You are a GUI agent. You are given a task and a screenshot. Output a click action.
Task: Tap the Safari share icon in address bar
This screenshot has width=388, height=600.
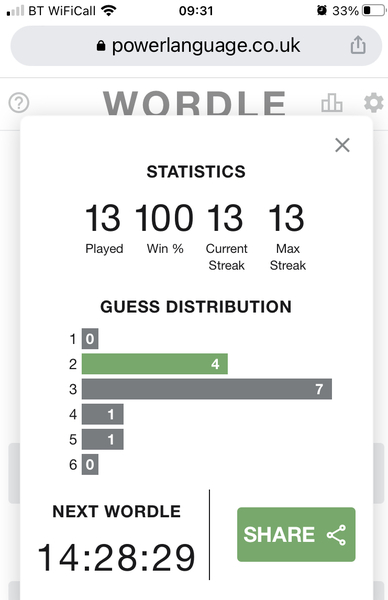358,45
